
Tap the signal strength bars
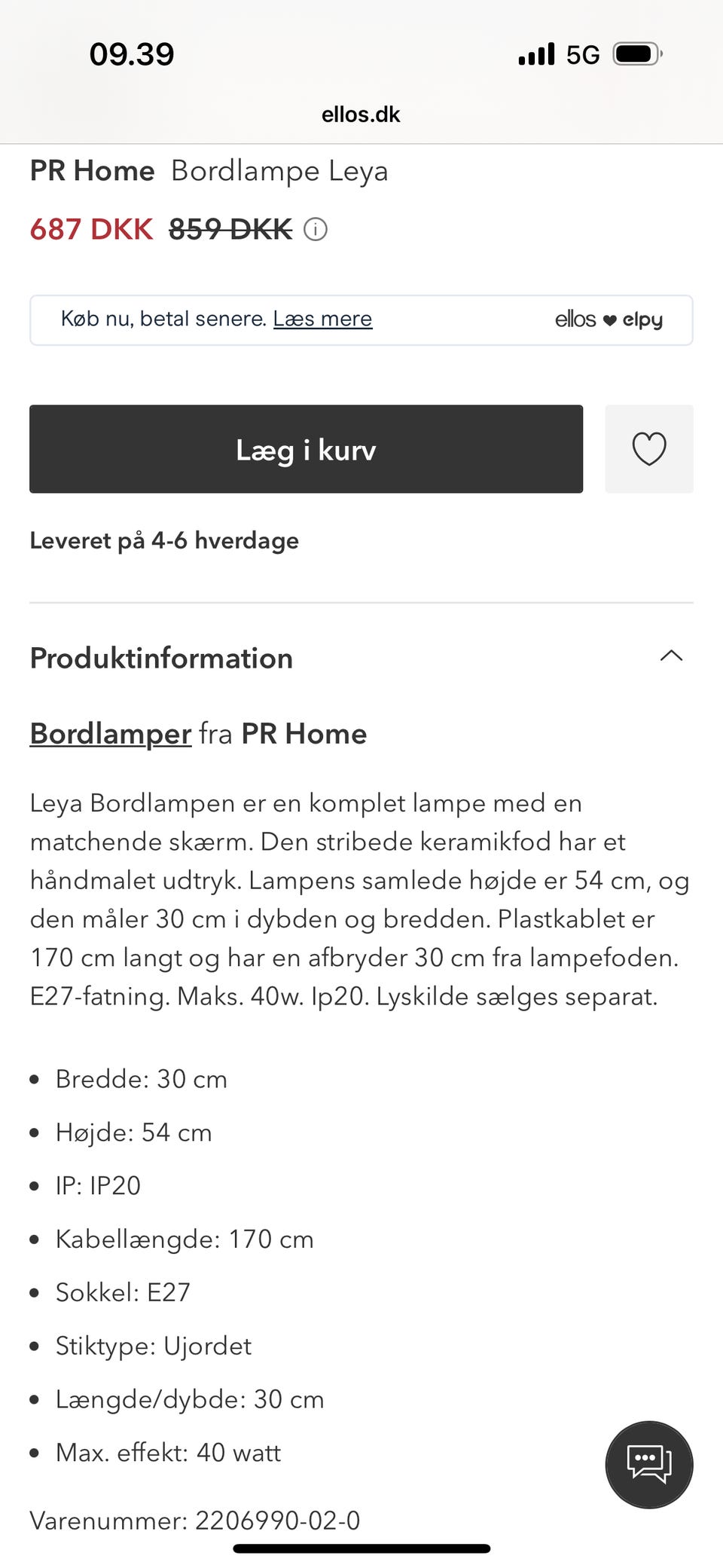coord(535,53)
